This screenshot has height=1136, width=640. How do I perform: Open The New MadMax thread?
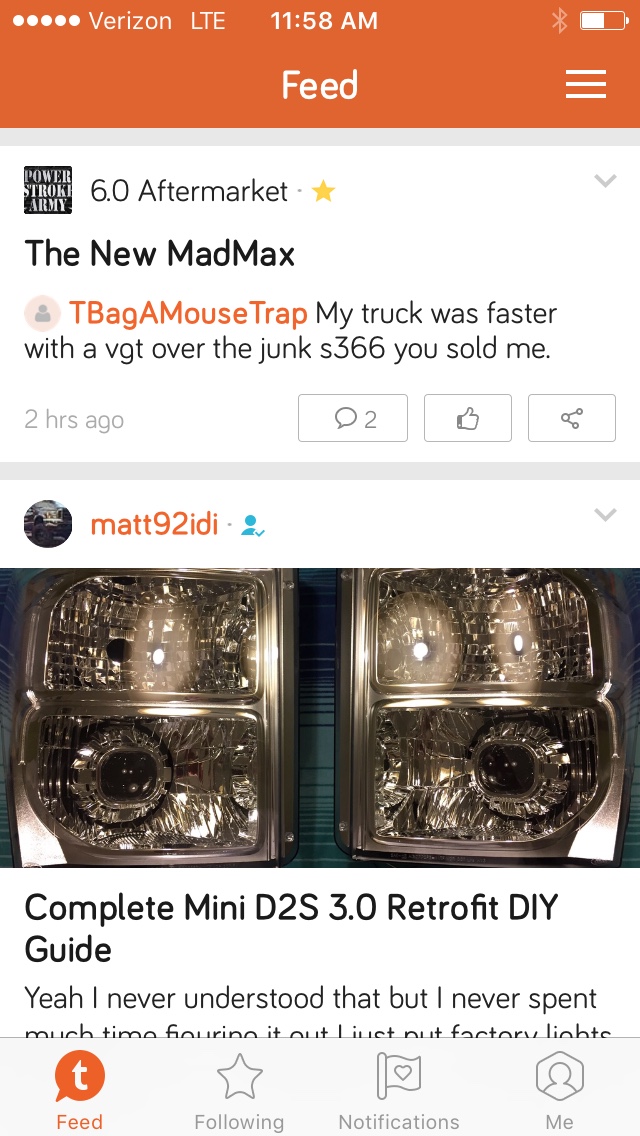pyautogui.click(x=159, y=254)
